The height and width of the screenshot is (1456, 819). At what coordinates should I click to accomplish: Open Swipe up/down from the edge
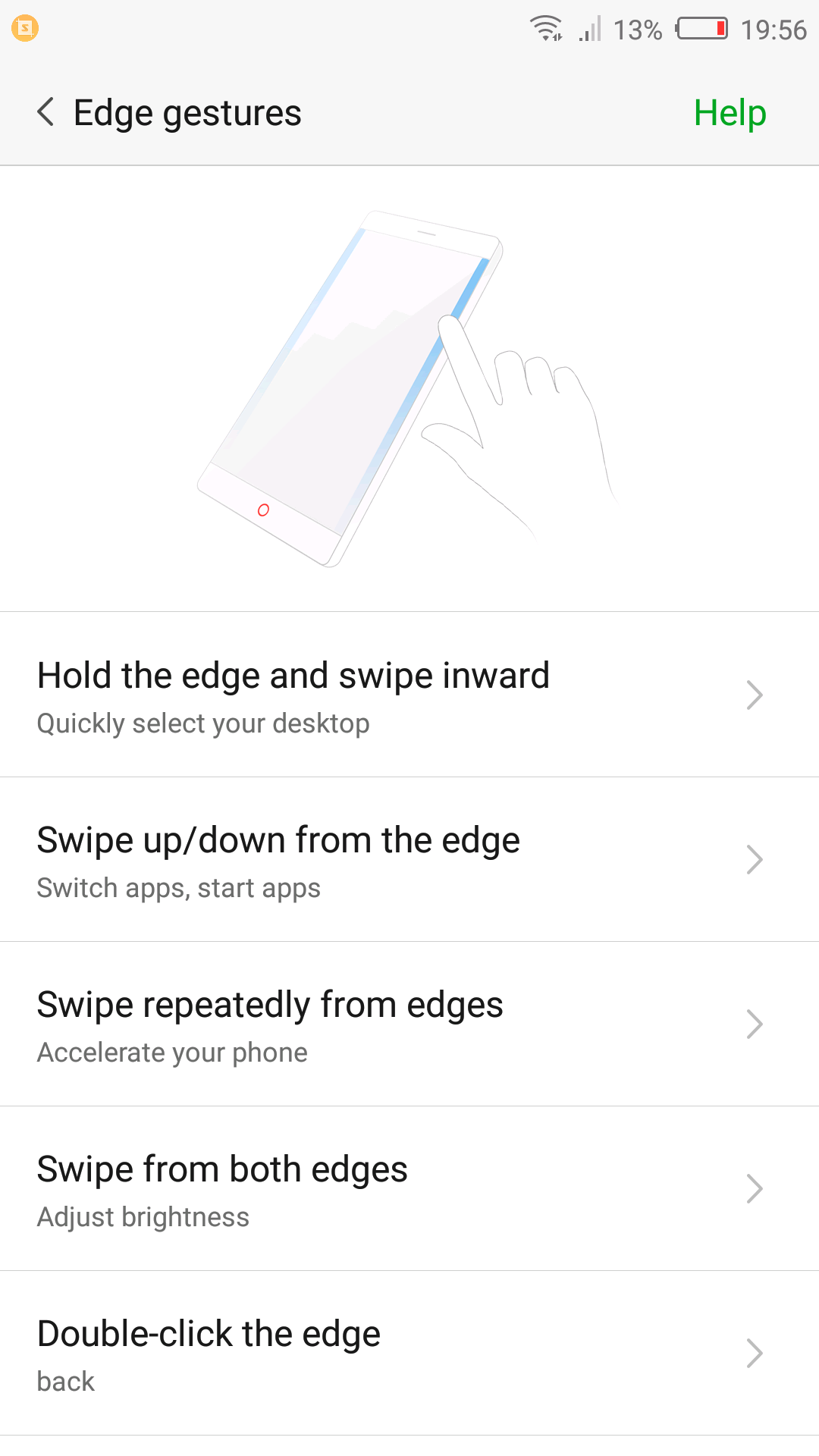pos(409,859)
